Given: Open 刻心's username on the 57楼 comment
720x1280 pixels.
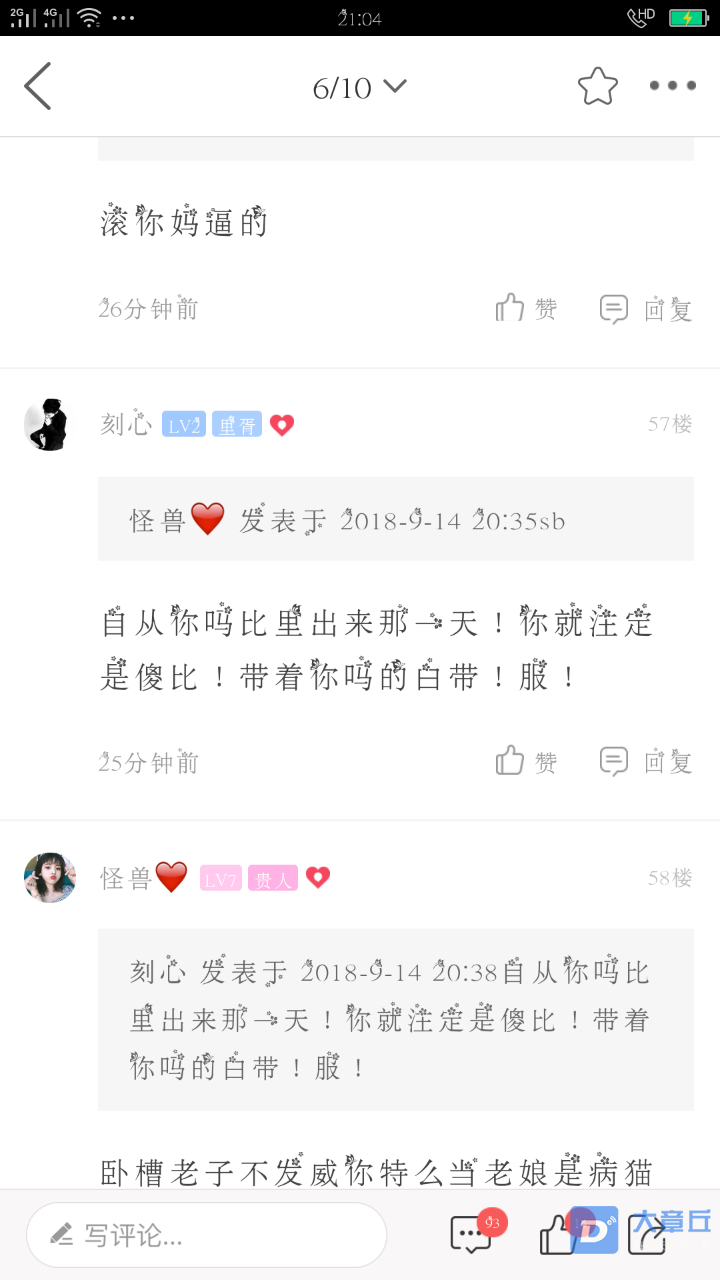Looking at the screenshot, I should click(x=126, y=424).
